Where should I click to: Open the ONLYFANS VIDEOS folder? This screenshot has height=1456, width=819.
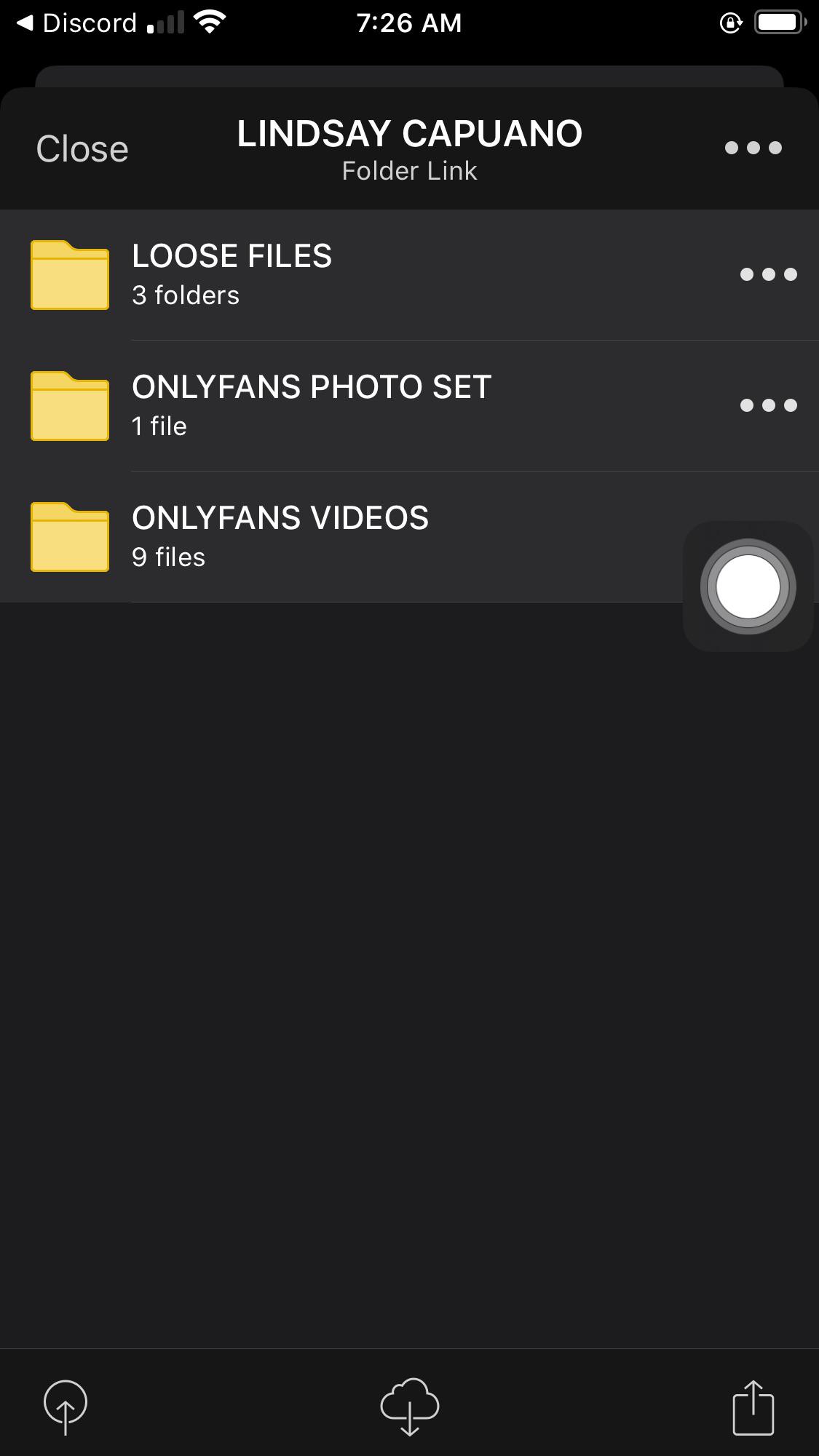280,536
